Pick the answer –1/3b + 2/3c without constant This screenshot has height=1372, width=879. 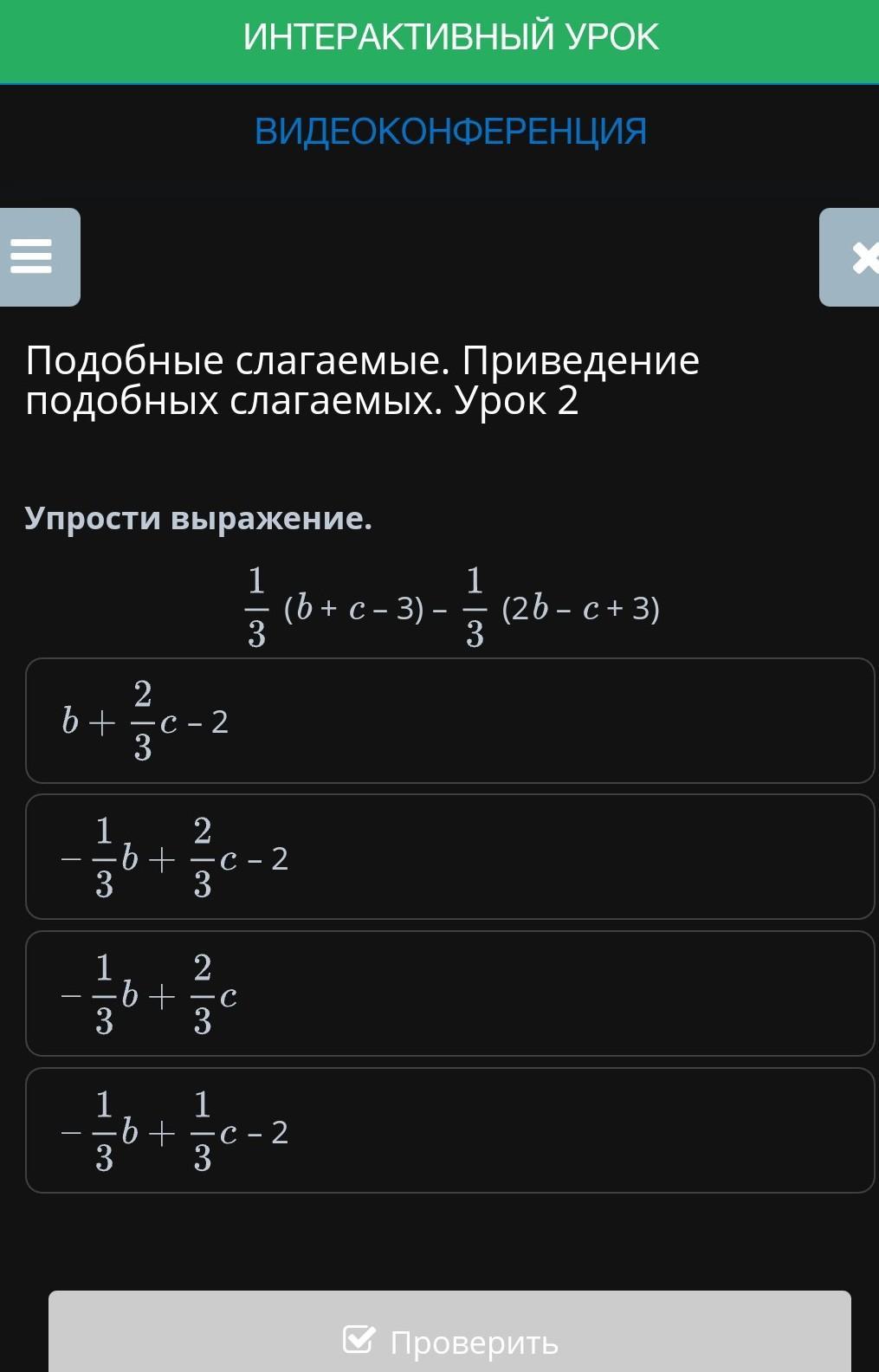(x=449, y=993)
